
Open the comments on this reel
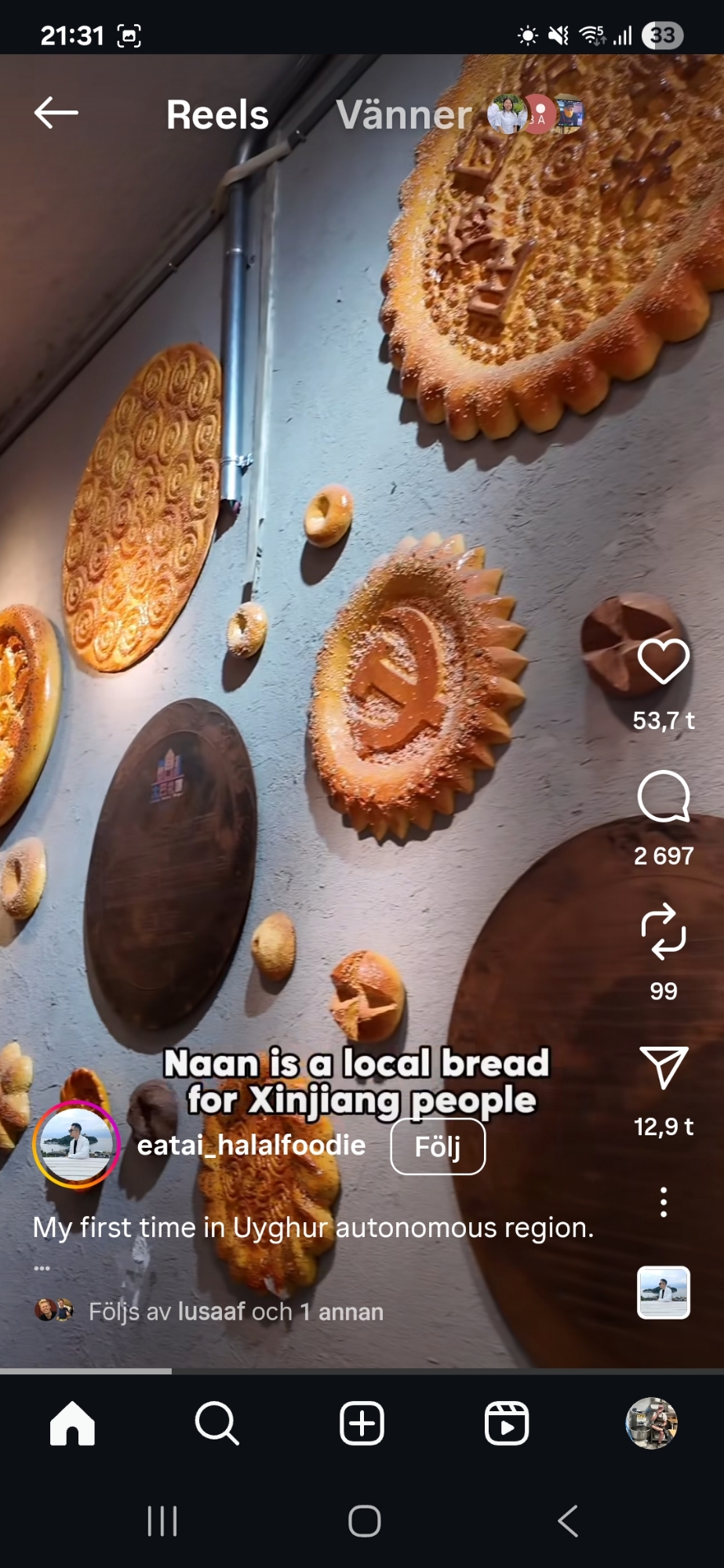pyautogui.click(x=664, y=797)
